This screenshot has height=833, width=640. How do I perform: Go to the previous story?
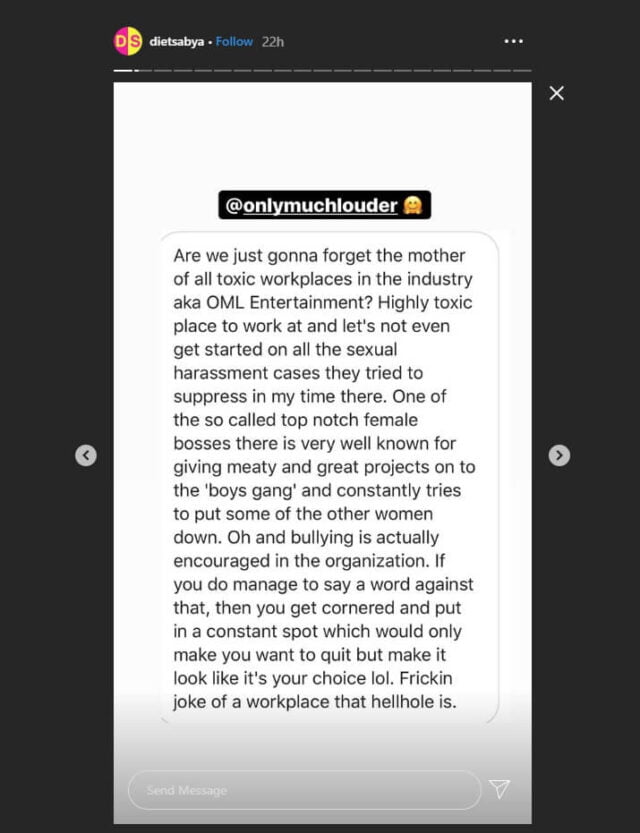[x=86, y=455]
